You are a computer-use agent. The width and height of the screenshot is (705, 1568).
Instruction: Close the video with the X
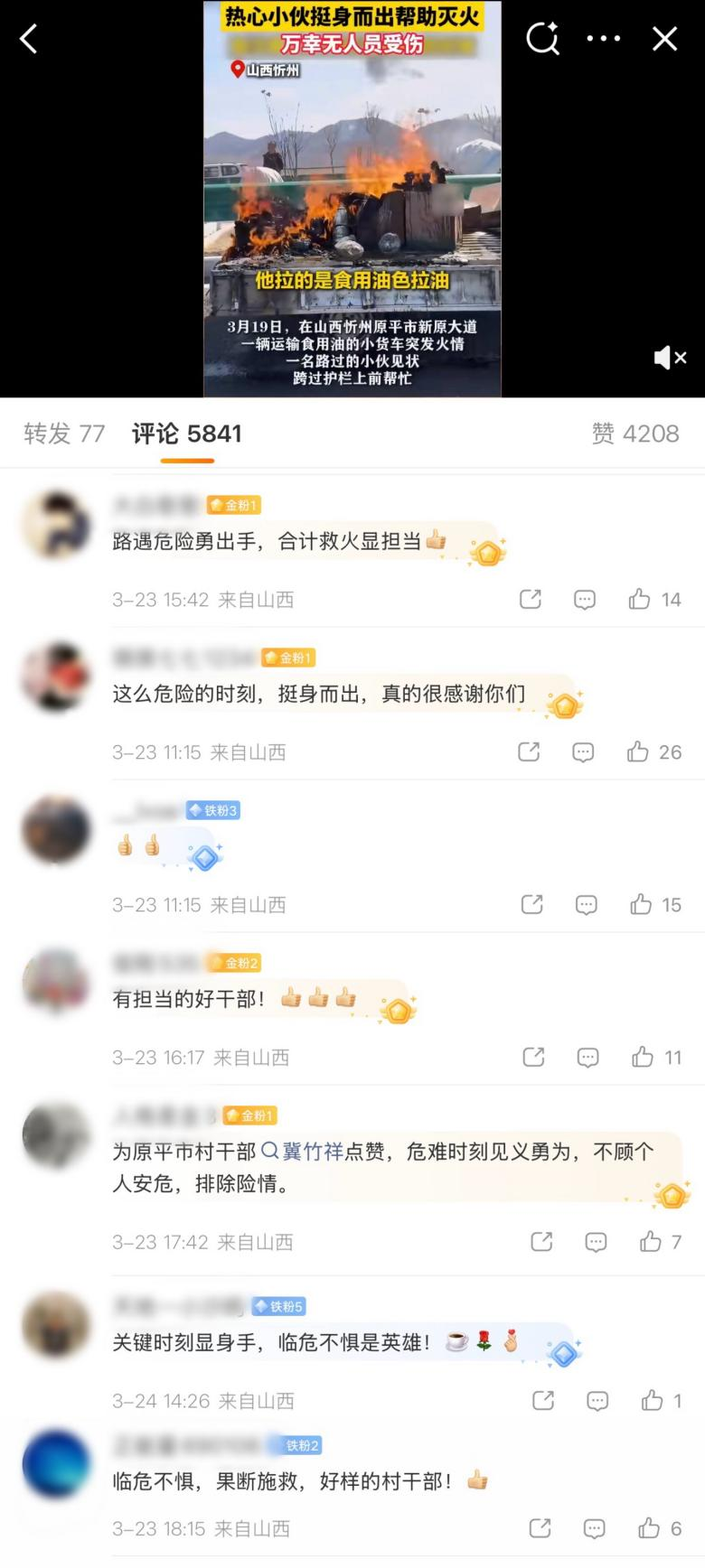click(x=665, y=39)
